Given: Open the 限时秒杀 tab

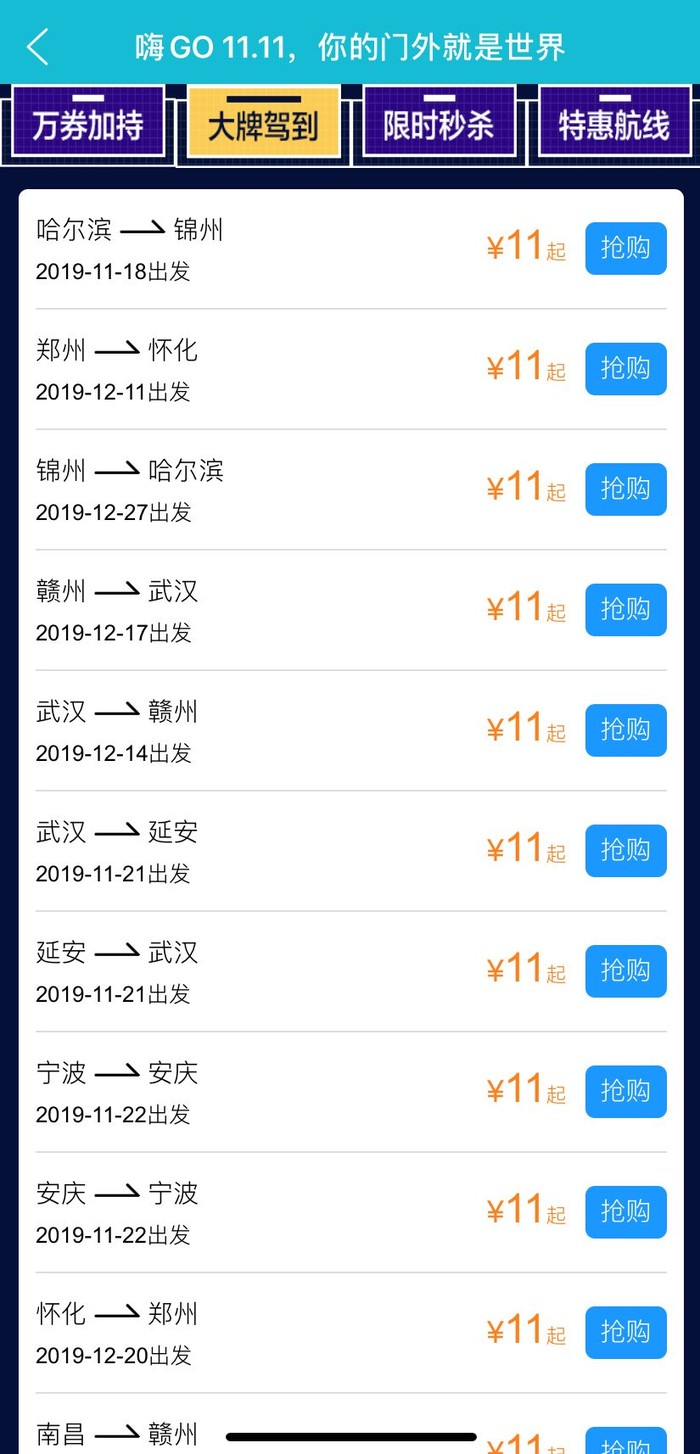Looking at the screenshot, I should (x=439, y=124).
